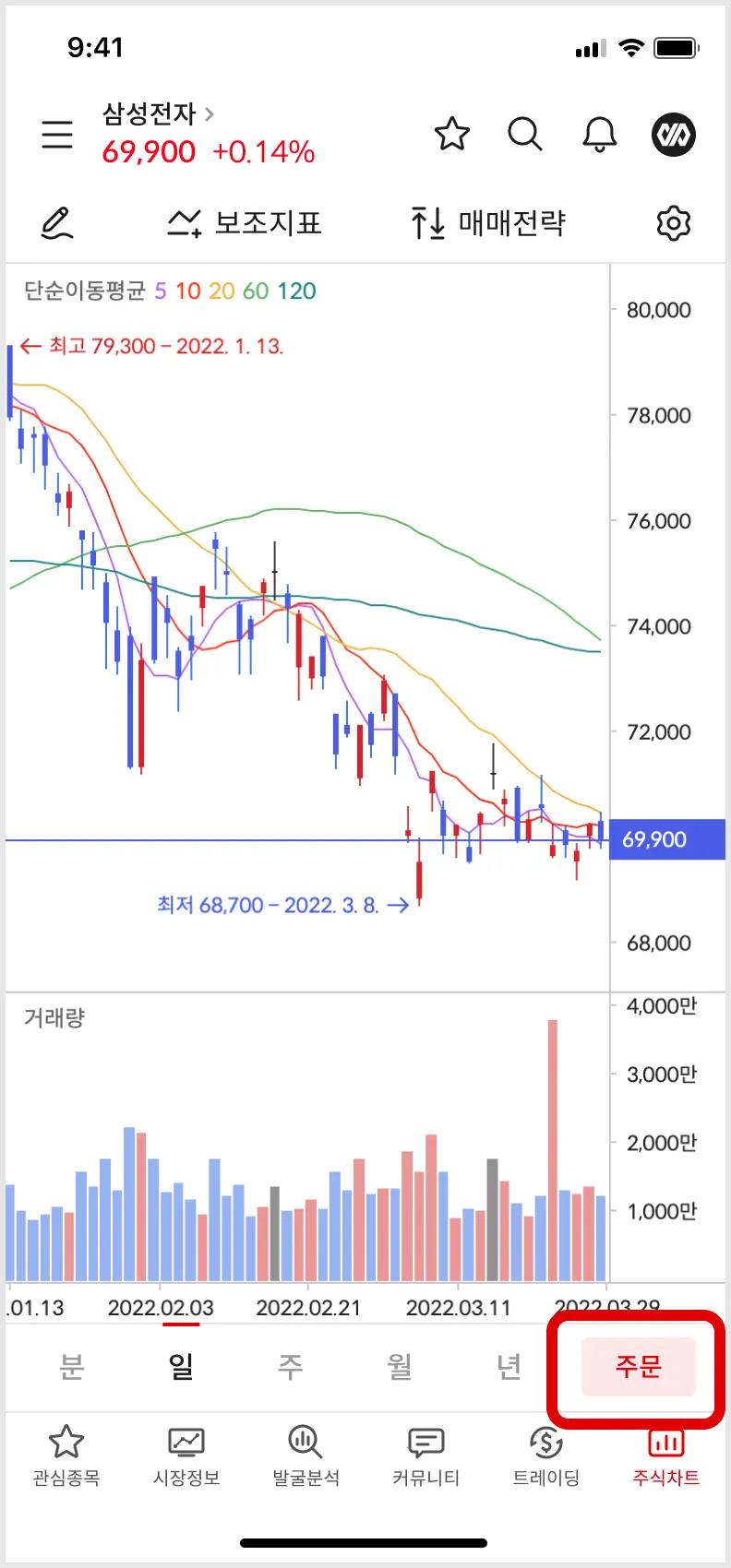Show the 월 monthly chart
This screenshot has height=1568, width=731.
tap(400, 1366)
